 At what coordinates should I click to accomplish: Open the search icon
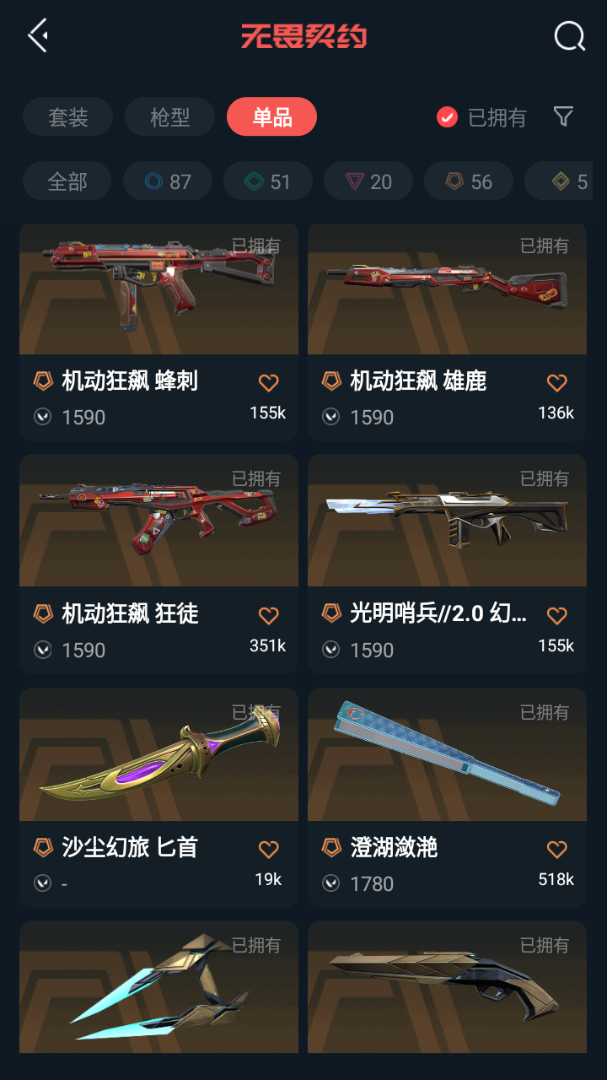(569, 36)
